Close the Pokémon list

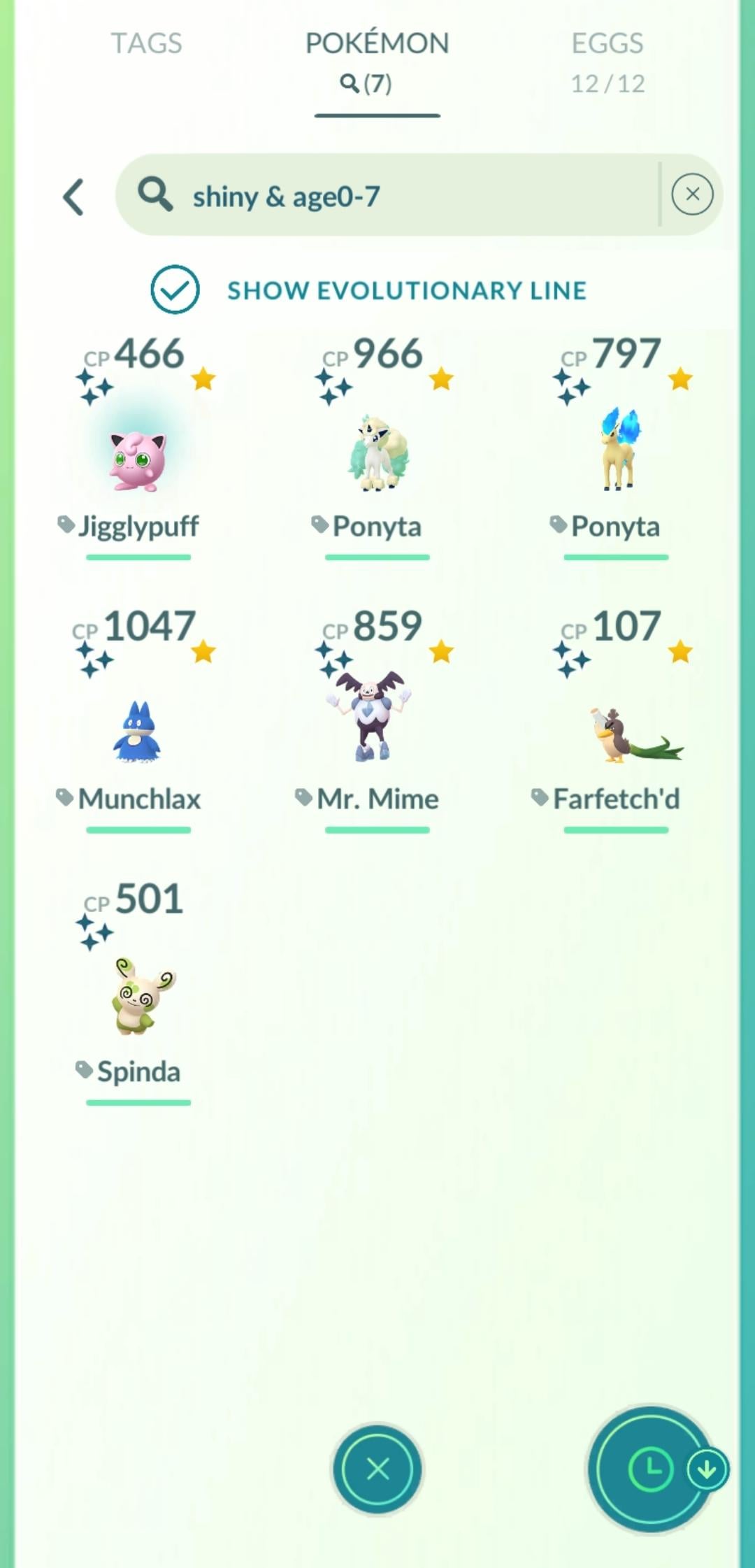pyautogui.click(x=377, y=1469)
